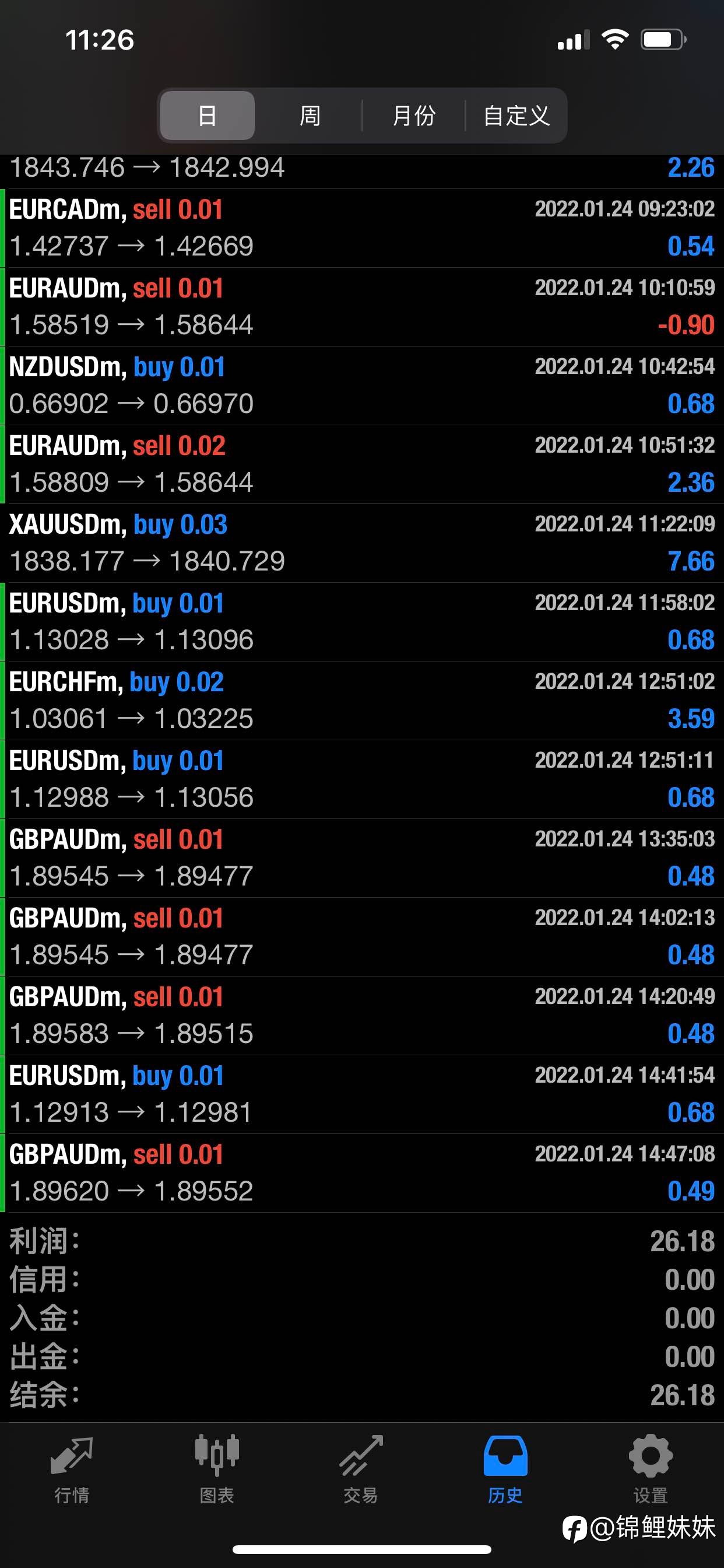This screenshot has width=724, height=1568.
Task: Expand the GBPAUDm trade at 14:47:08
Action: coord(362,1173)
